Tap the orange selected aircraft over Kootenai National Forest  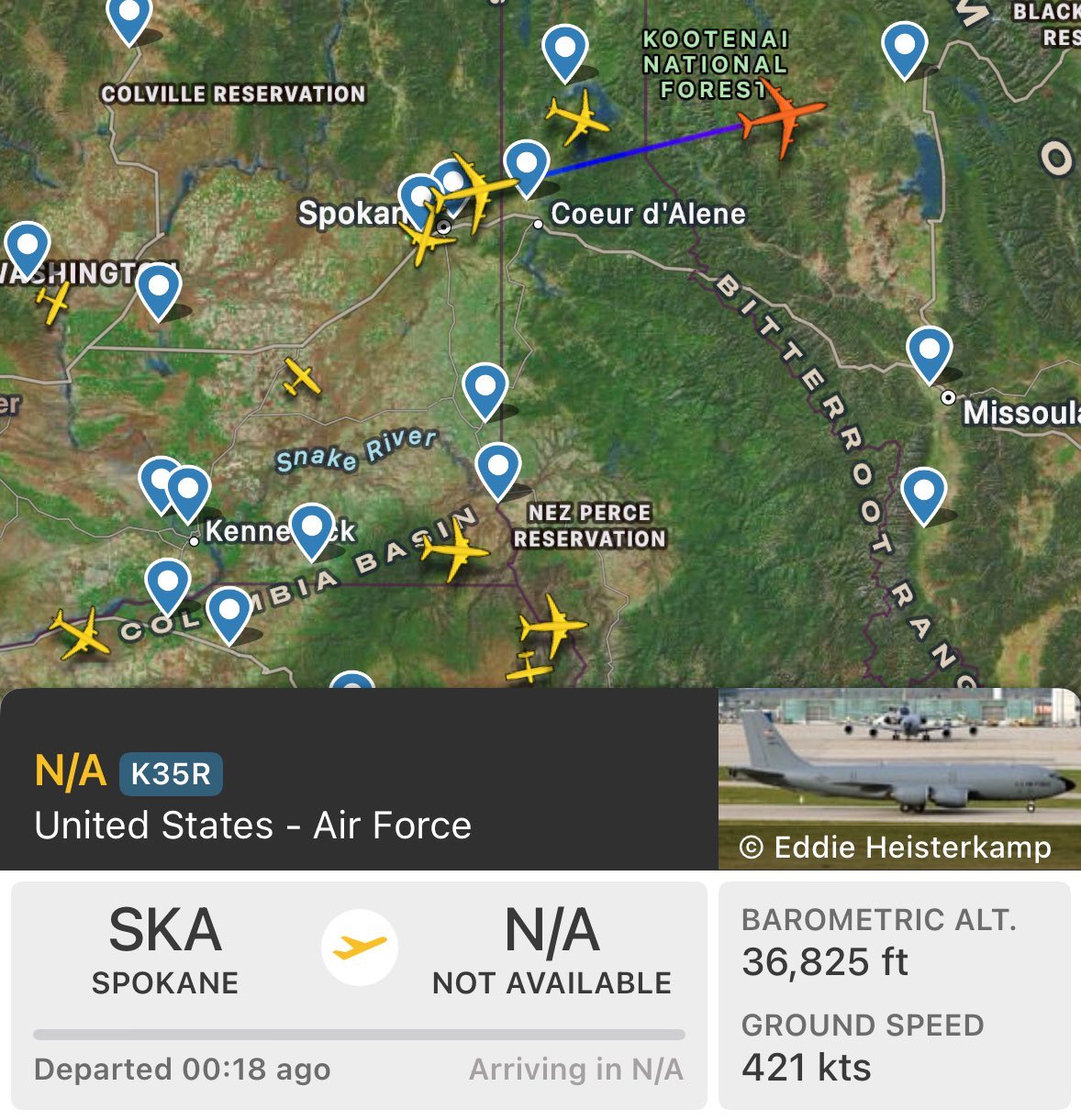pos(783,117)
